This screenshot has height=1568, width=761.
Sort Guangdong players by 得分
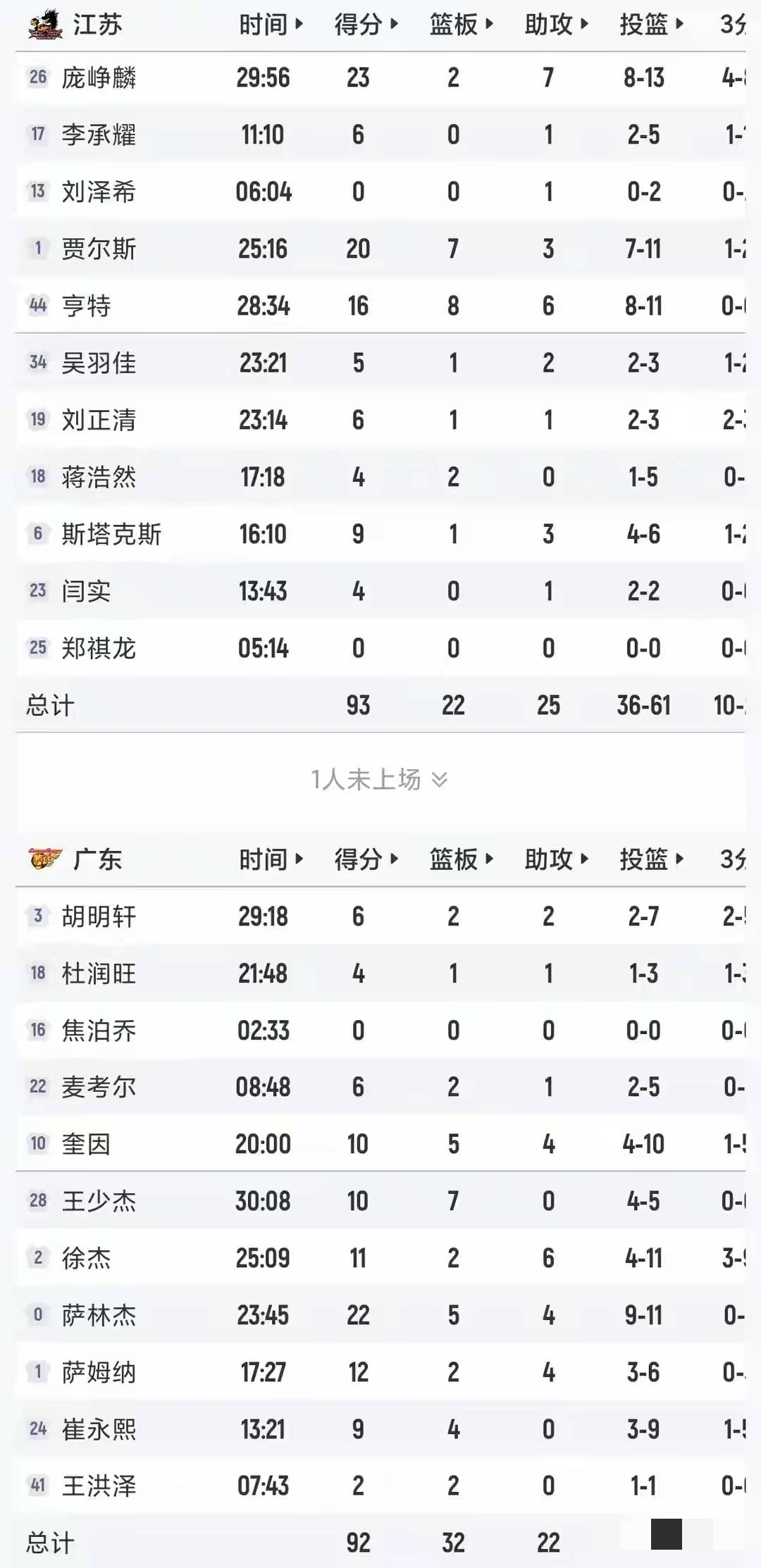[x=366, y=859]
